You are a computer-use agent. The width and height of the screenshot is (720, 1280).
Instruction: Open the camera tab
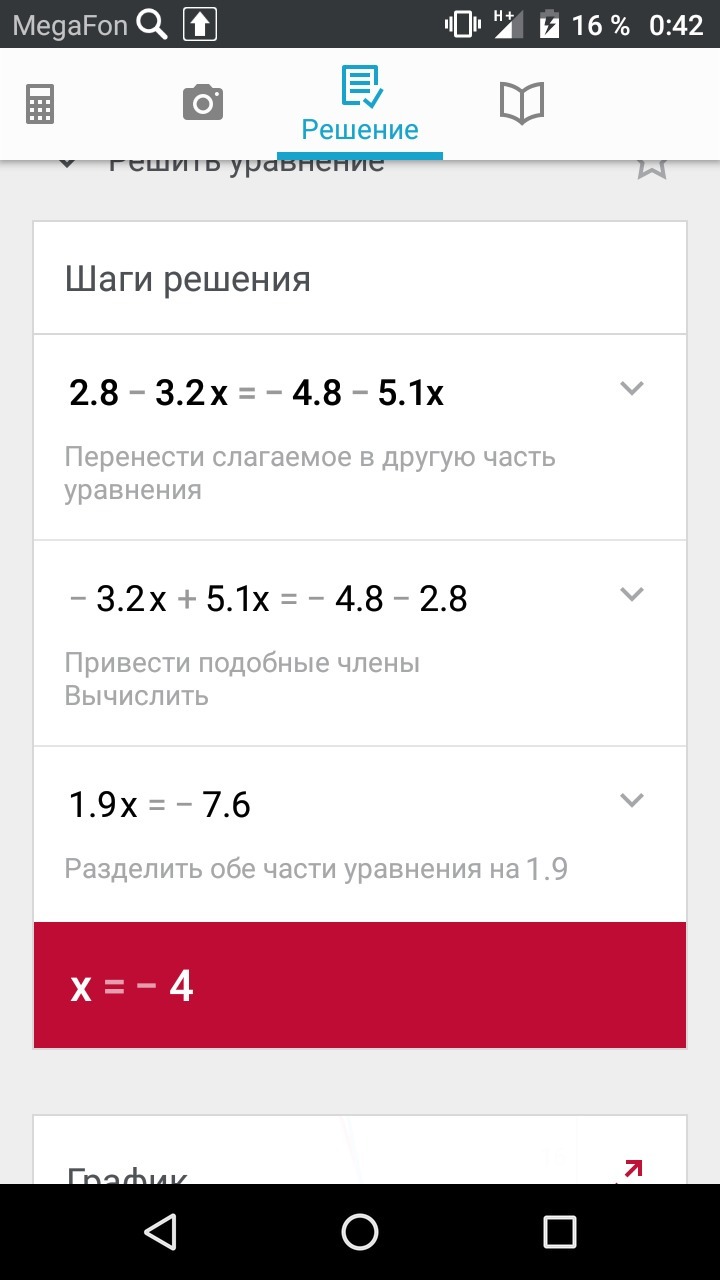(203, 102)
